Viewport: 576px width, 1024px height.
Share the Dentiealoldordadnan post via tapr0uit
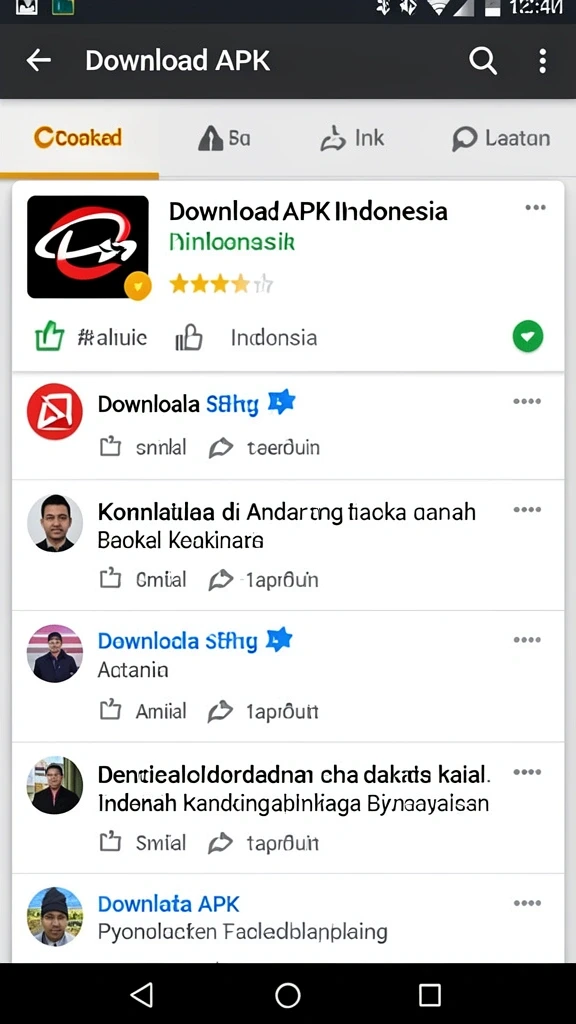[263, 843]
